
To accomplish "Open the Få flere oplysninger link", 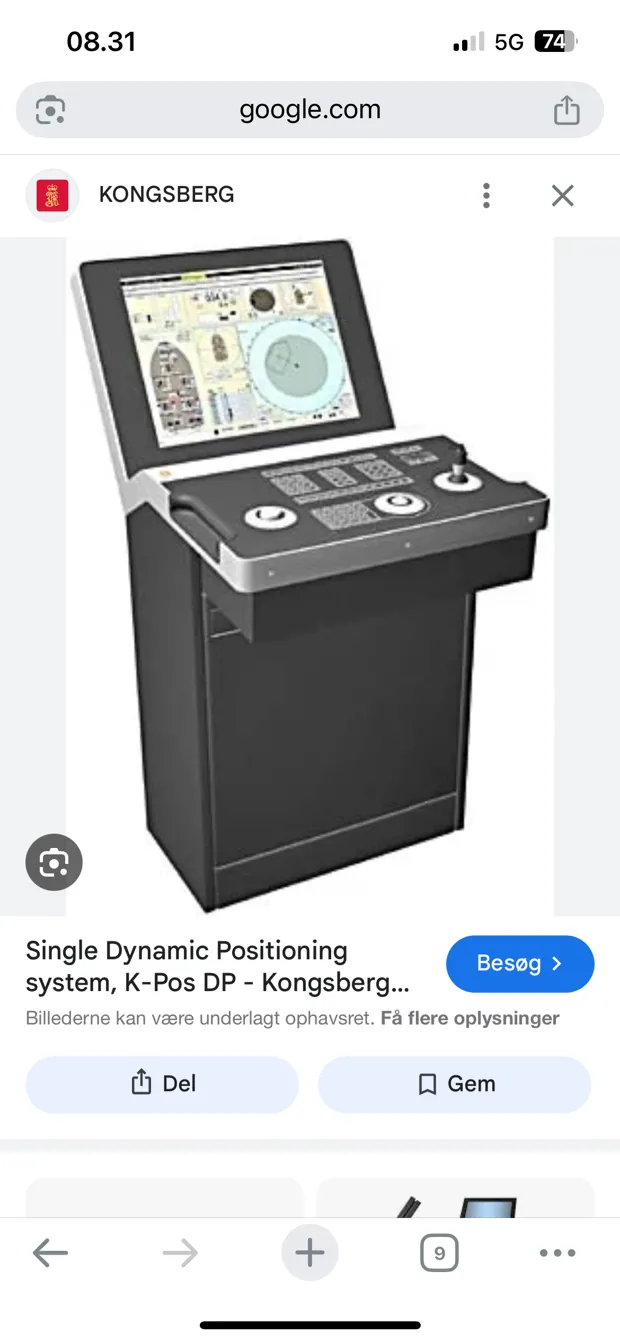I will coord(470,1018).
